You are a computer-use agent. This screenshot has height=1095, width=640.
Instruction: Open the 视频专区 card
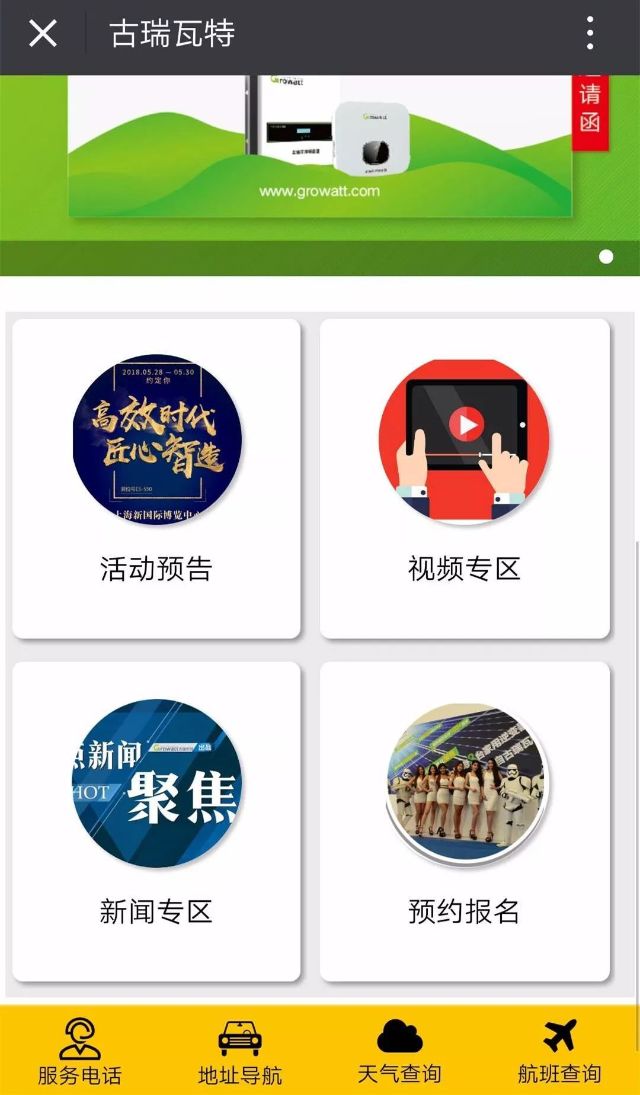(464, 478)
